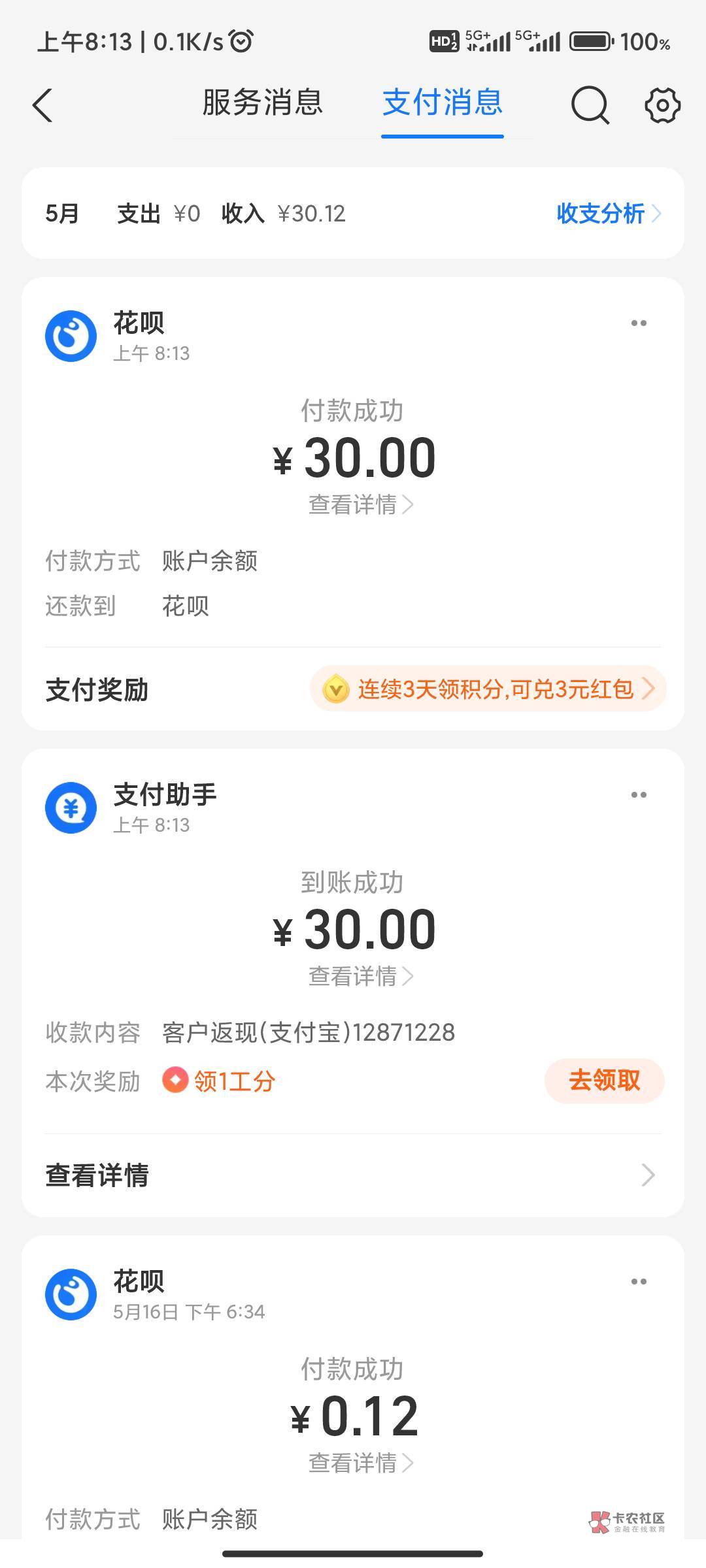Open the more options dots on 支付助手 card
Image resolution: width=706 pixels, height=1568 pixels.
point(639,795)
